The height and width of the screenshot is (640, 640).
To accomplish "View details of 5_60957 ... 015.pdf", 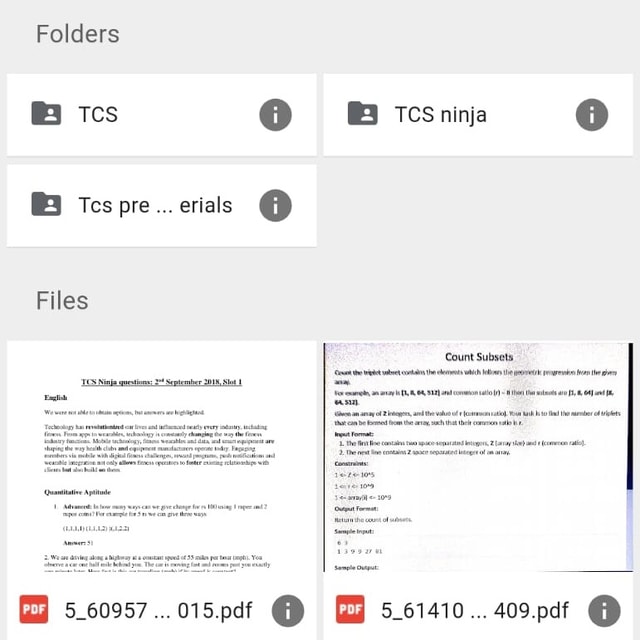I will 287,609.
